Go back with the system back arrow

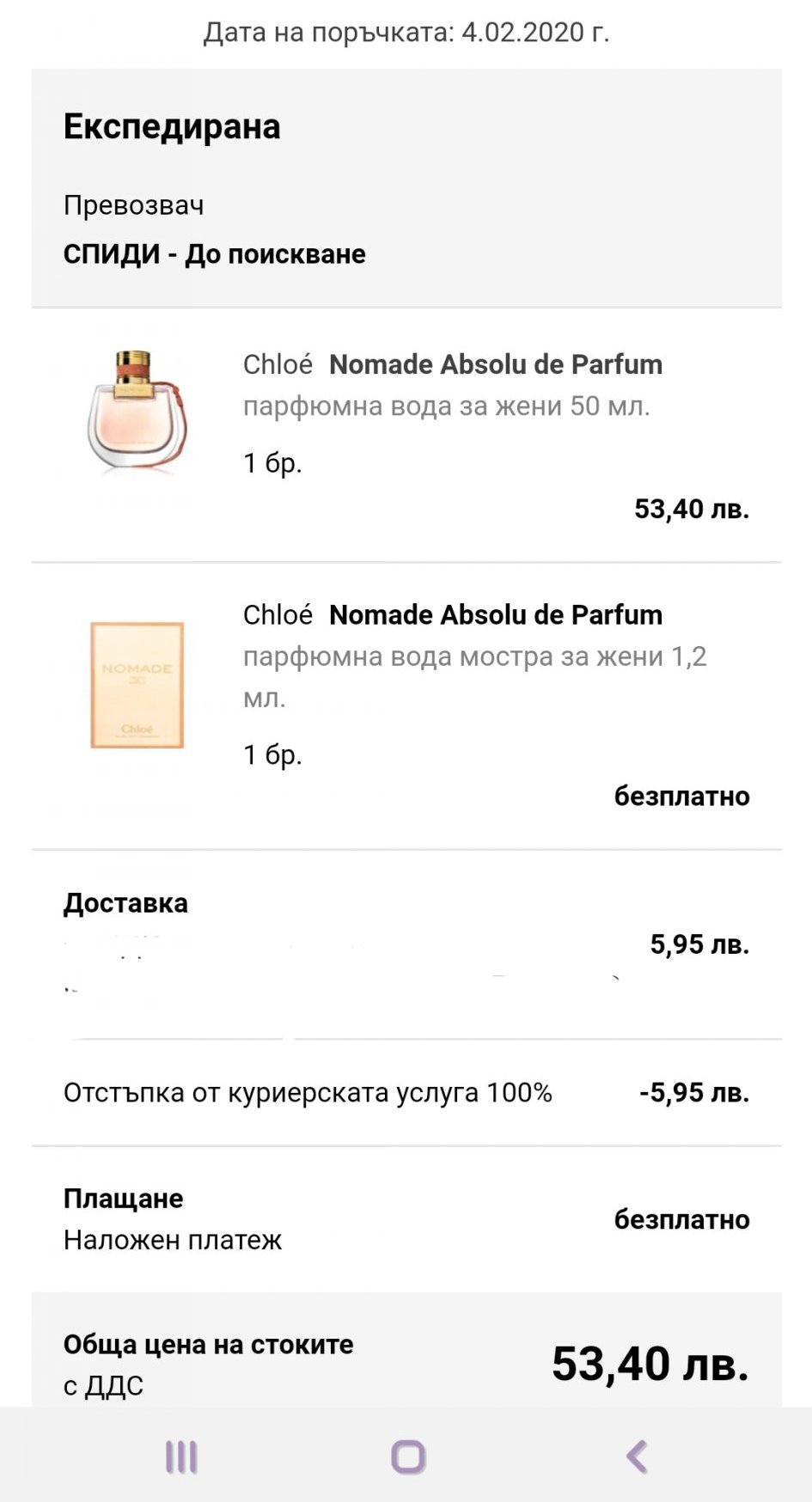(637, 1456)
